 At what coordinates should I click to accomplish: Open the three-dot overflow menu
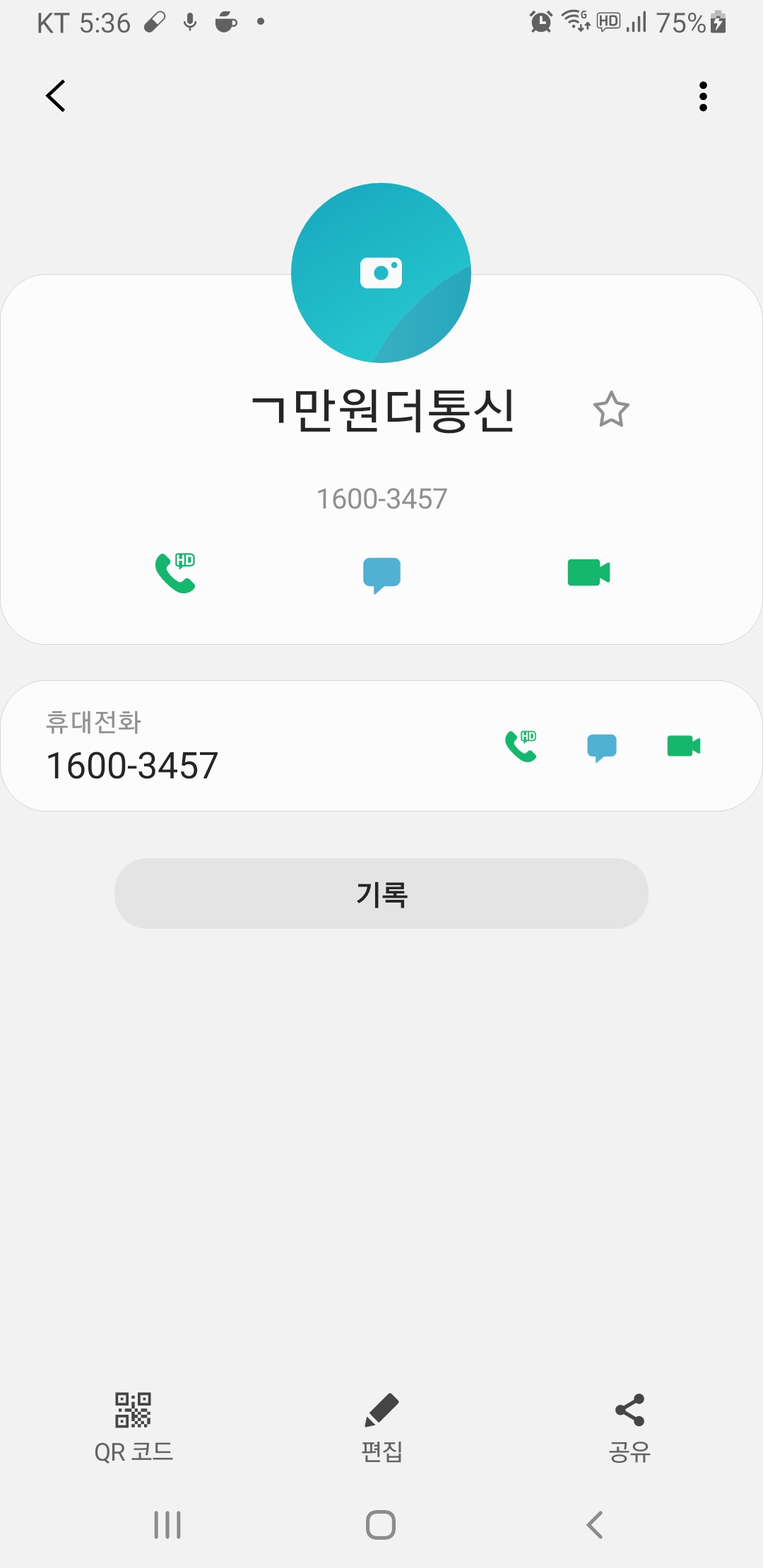[702, 96]
